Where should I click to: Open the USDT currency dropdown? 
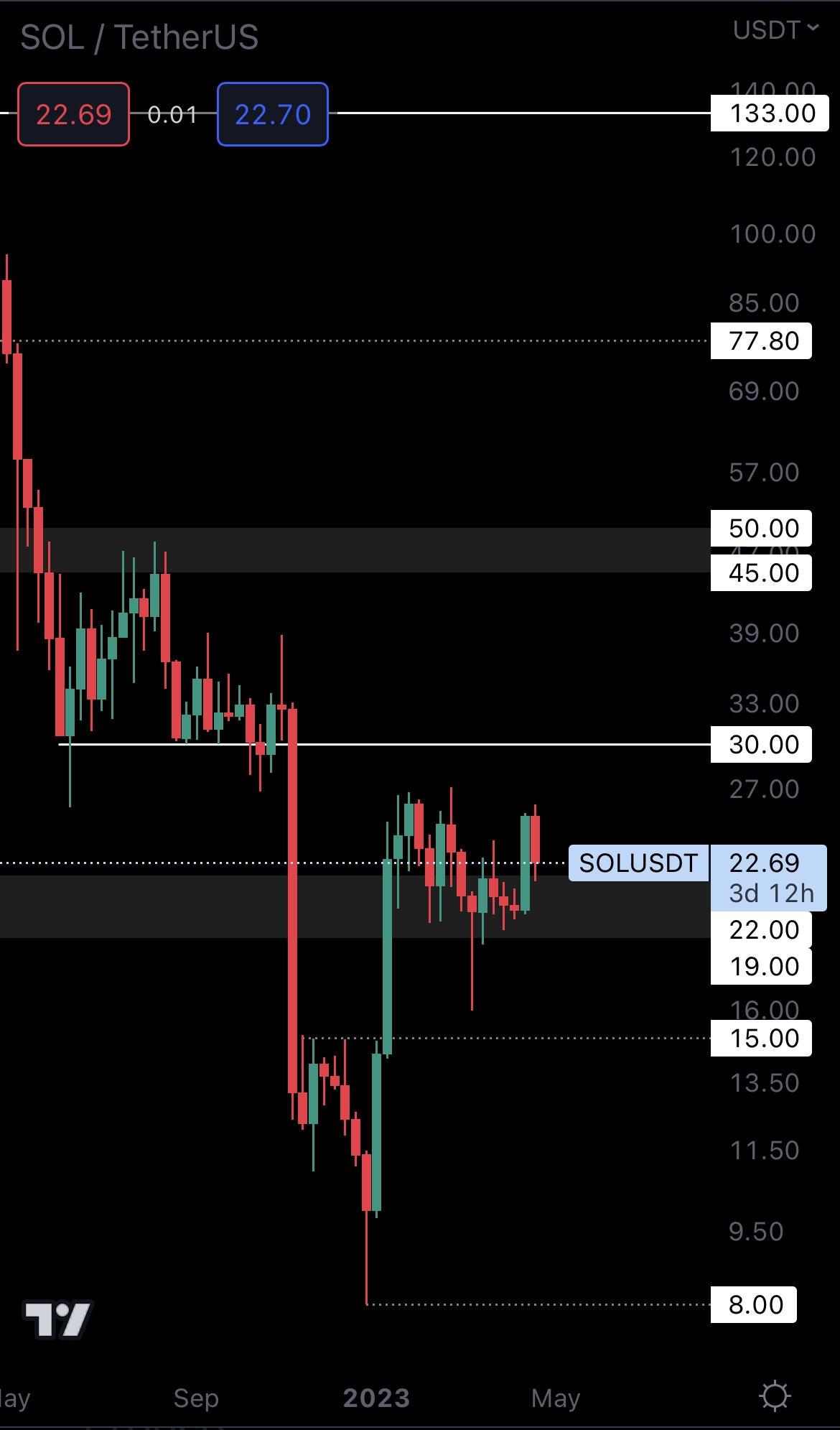[775, 30]
